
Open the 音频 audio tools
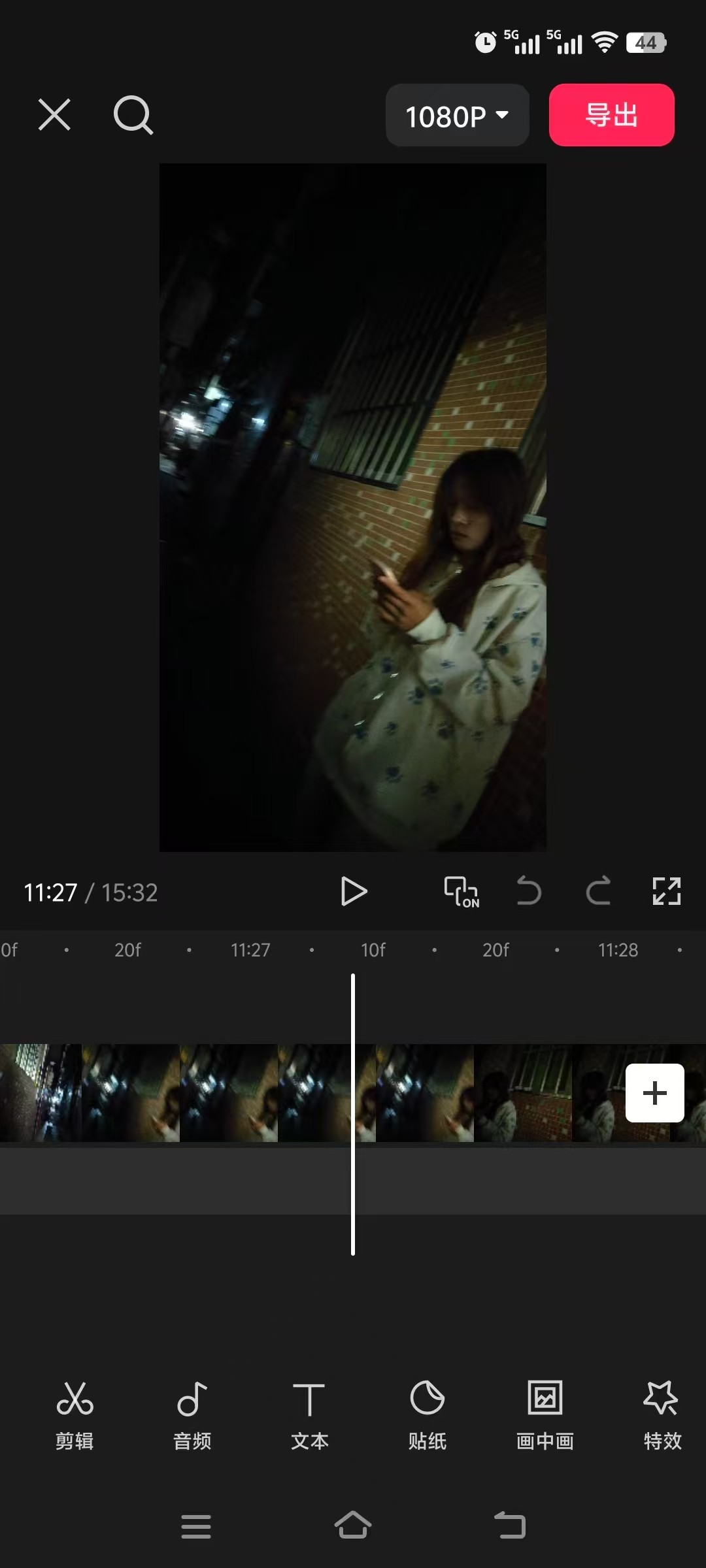click(192, 1411)
